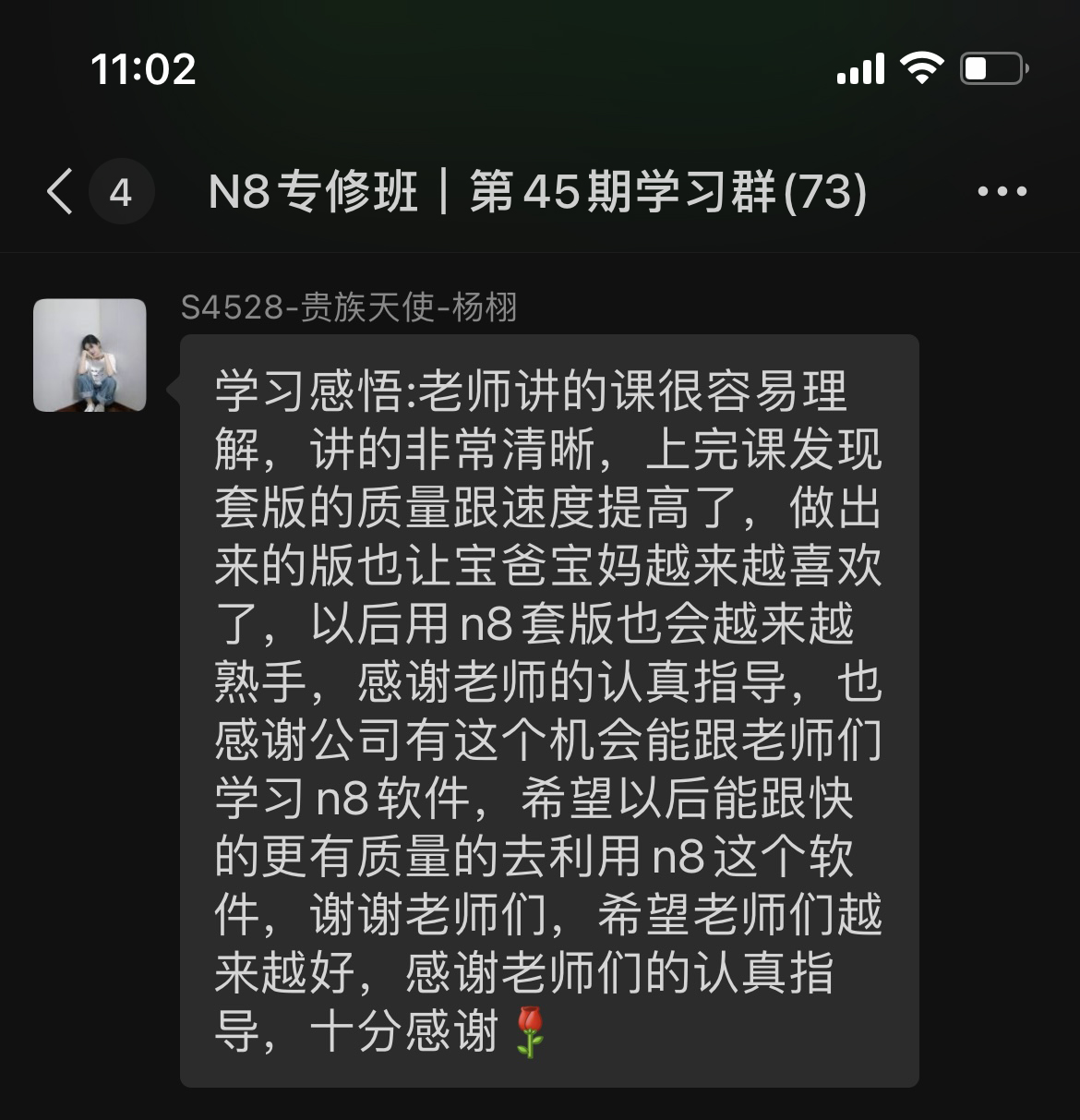Image resolution: width=1080 pixels, height=1120 pixels.
Task: Go back to the chat list
Action: click(60, 192)
